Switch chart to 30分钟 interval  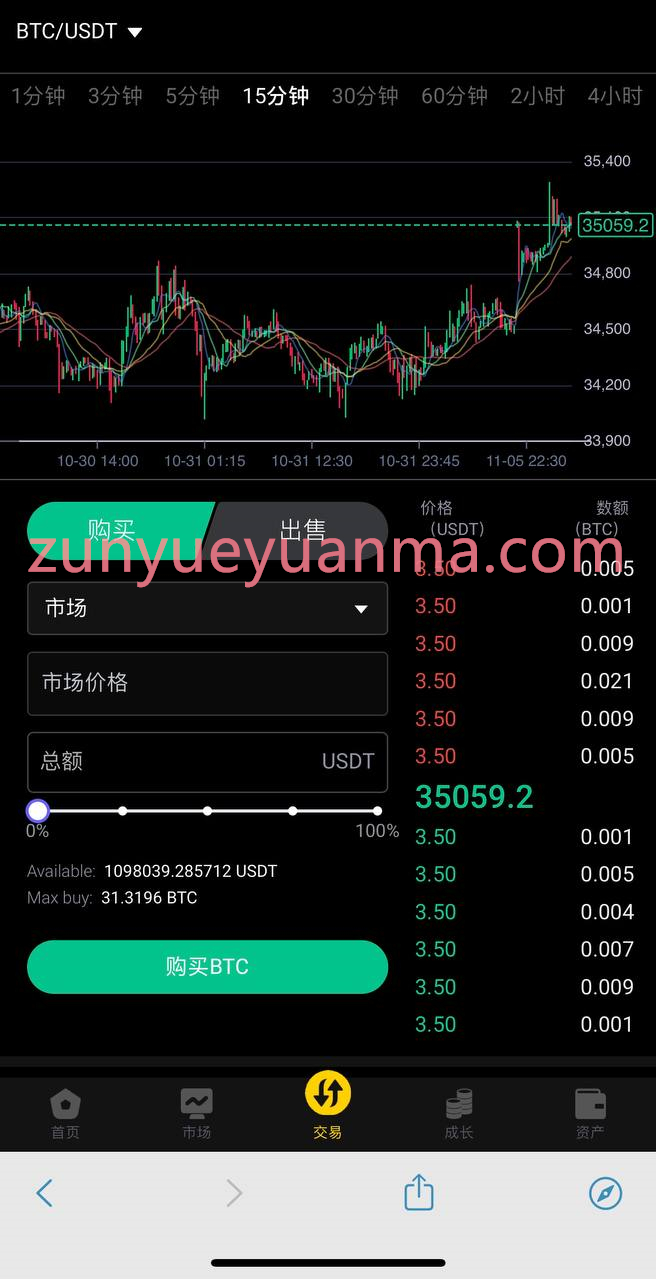[x=365, y=96]
